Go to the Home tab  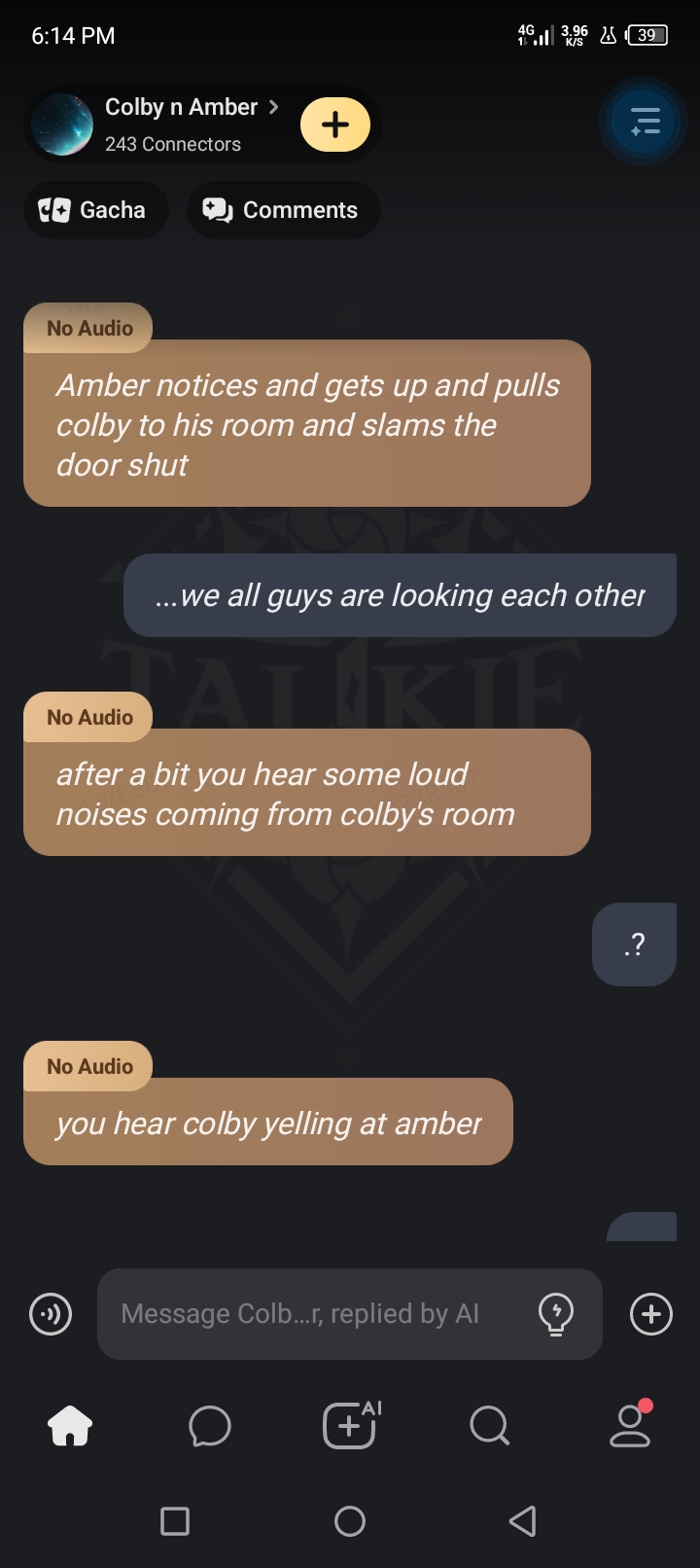(x=70, y=1426)
